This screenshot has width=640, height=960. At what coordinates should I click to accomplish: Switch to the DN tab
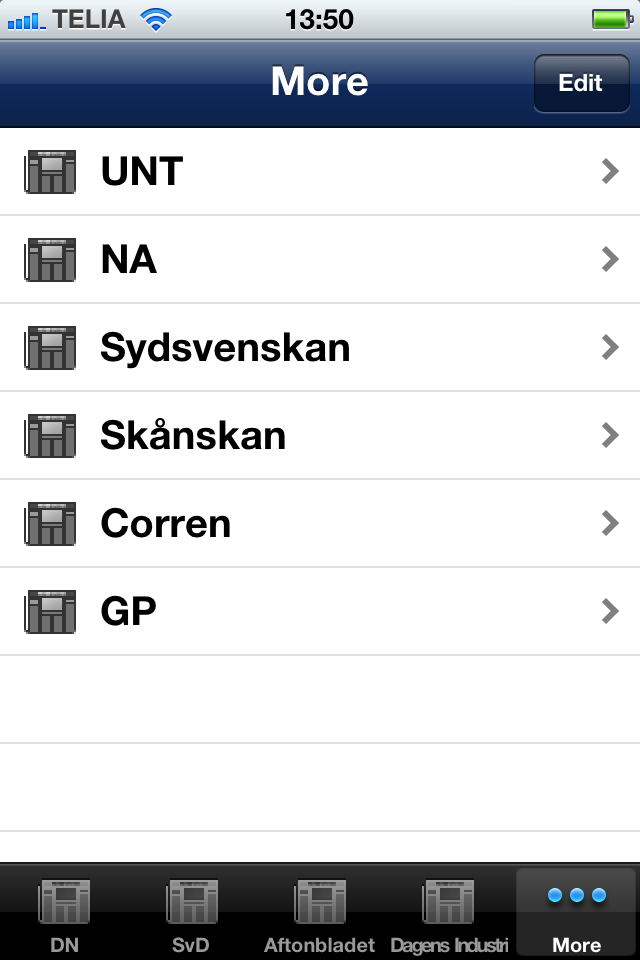tap(64, 914)
